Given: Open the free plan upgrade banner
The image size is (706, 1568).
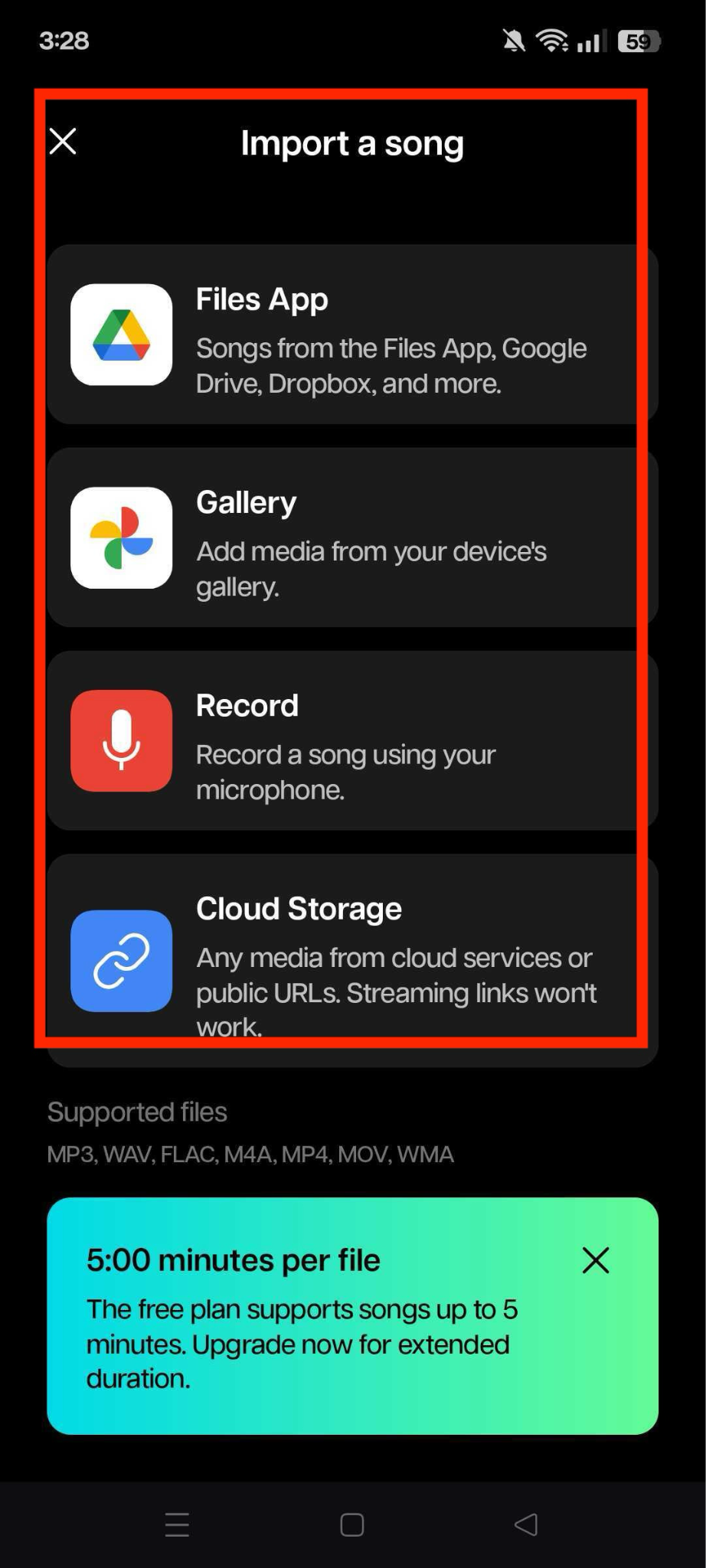Looking at the screenshot, I should pos(306,1332).
